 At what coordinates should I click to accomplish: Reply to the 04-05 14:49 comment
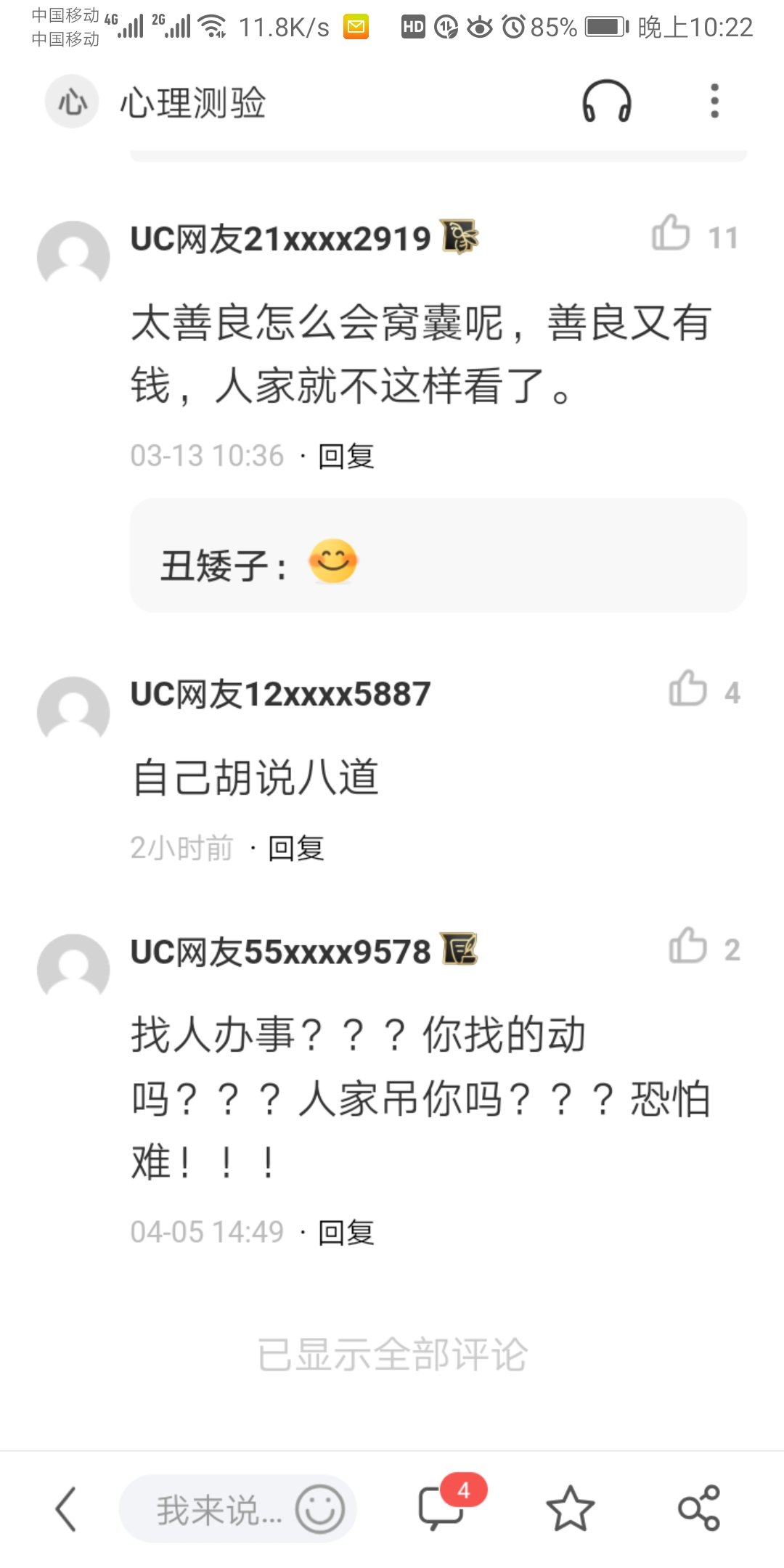tap(346, 1232)
